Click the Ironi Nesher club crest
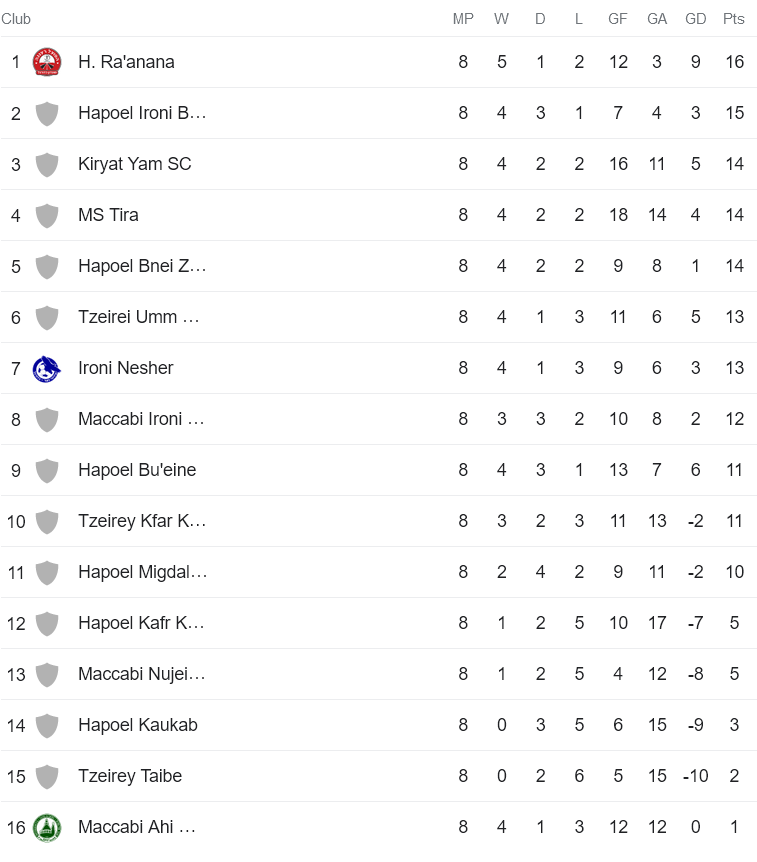 click(47, 367)
